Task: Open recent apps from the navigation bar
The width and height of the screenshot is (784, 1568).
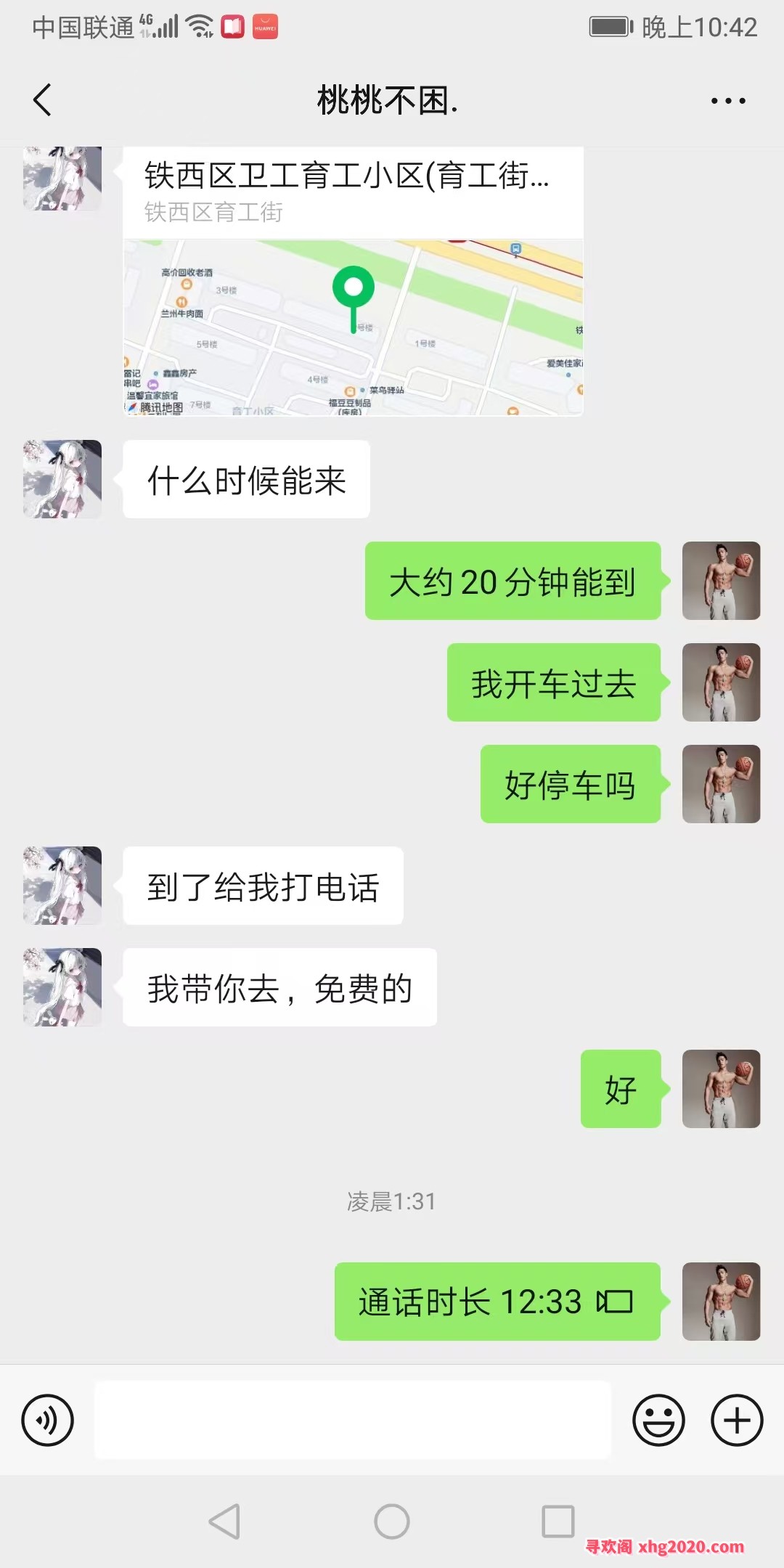Action: (558, 1521)
